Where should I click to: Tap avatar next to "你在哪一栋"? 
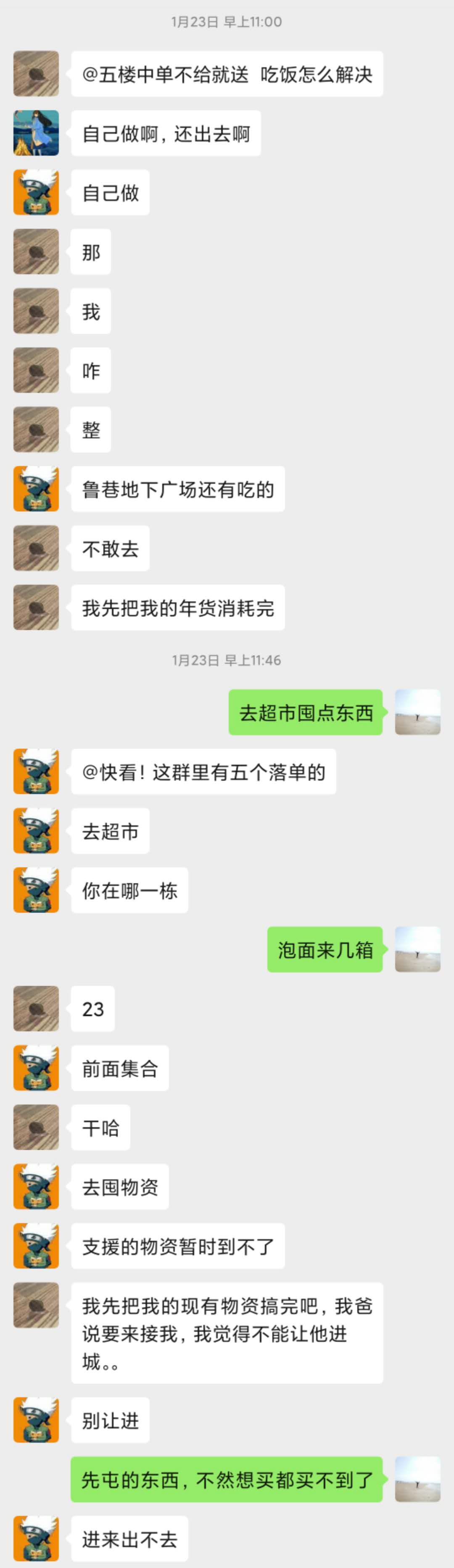tap(36, 890)
